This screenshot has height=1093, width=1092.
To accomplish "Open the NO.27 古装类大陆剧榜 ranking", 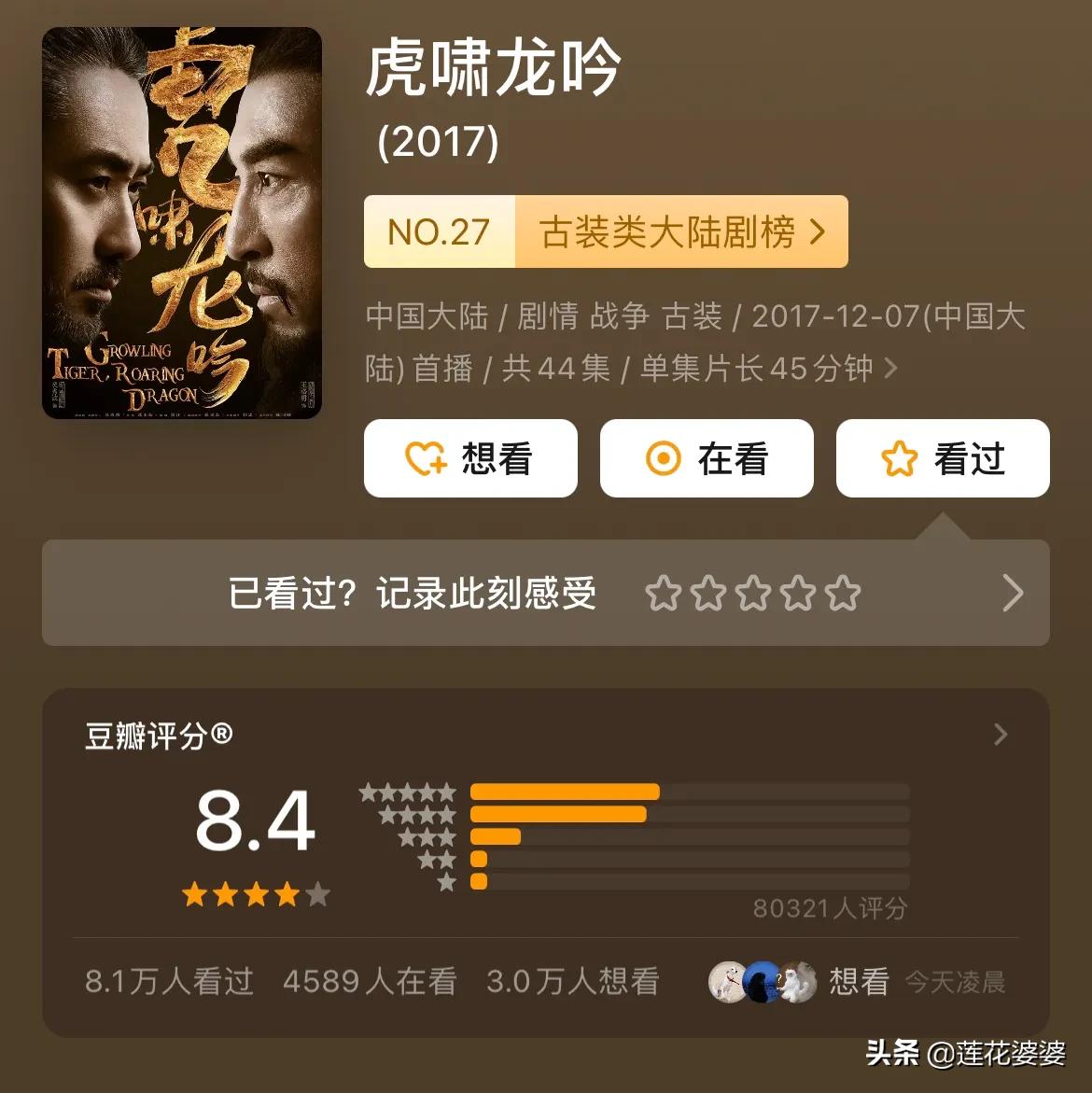I will click(x=606, y=231).
